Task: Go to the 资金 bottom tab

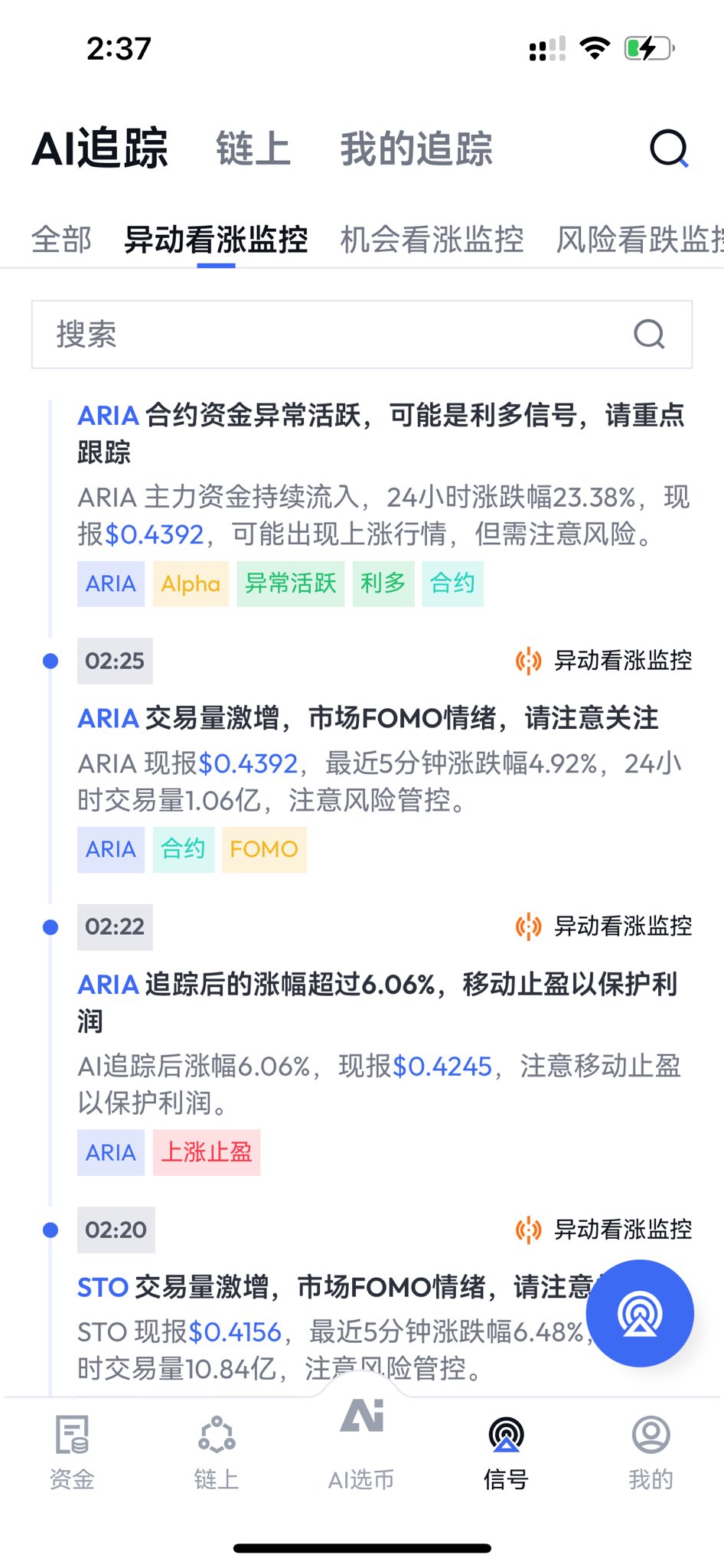Action: coord(72,1451)
